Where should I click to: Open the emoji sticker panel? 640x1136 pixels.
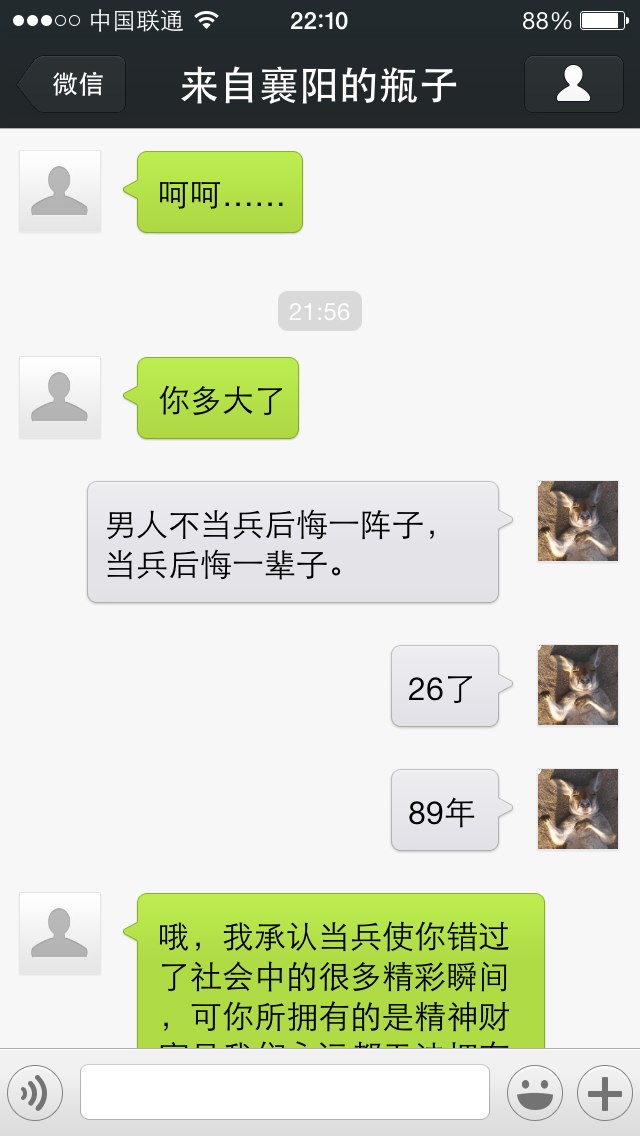[535, 1093]
